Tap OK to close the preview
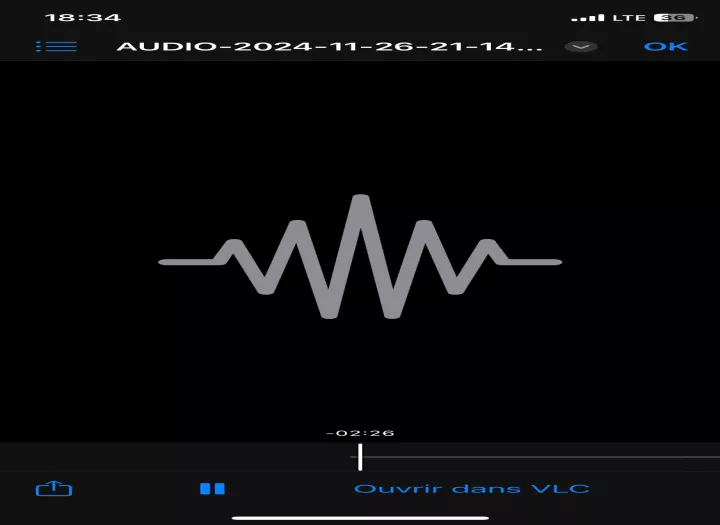 tap(665, 47)
